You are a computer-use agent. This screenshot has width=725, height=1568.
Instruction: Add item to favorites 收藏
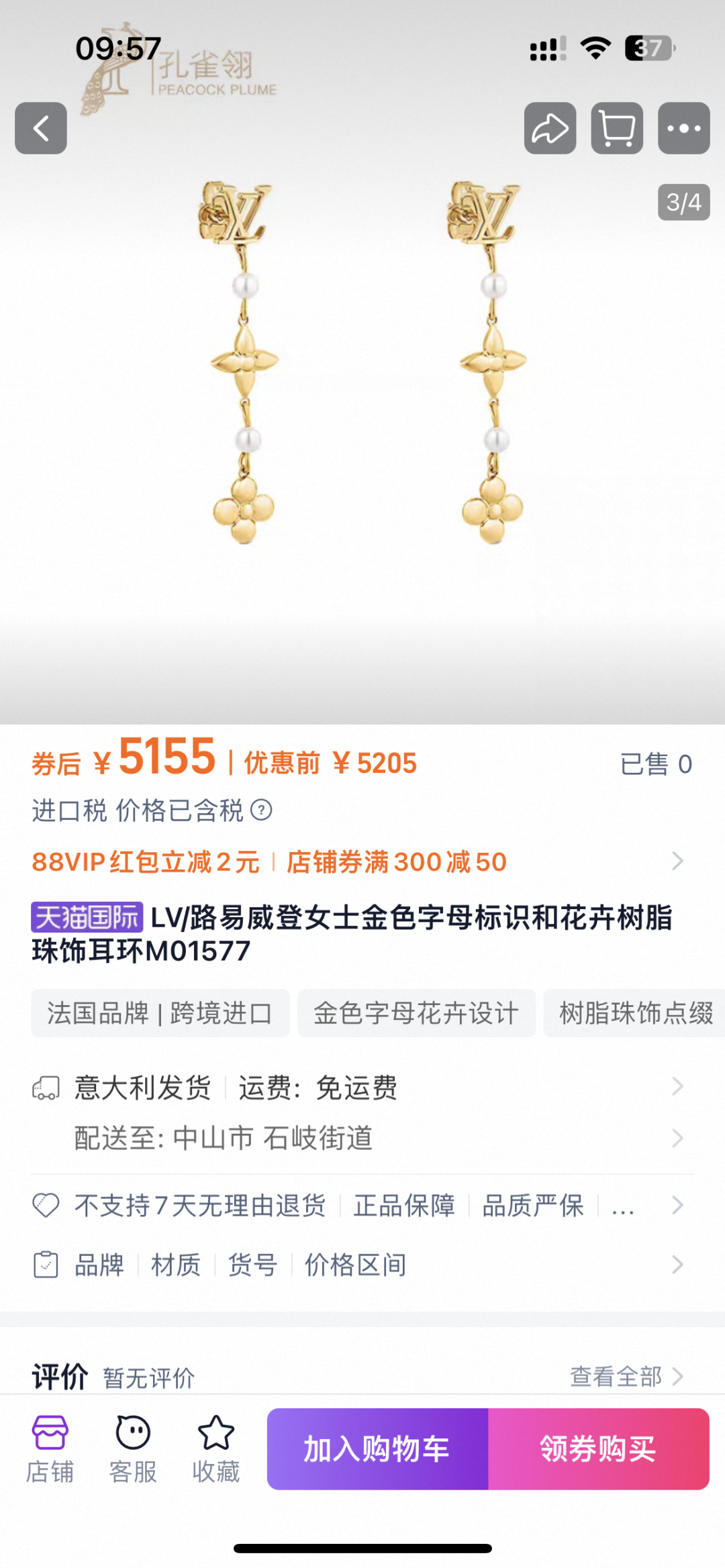pos(215,1448)
